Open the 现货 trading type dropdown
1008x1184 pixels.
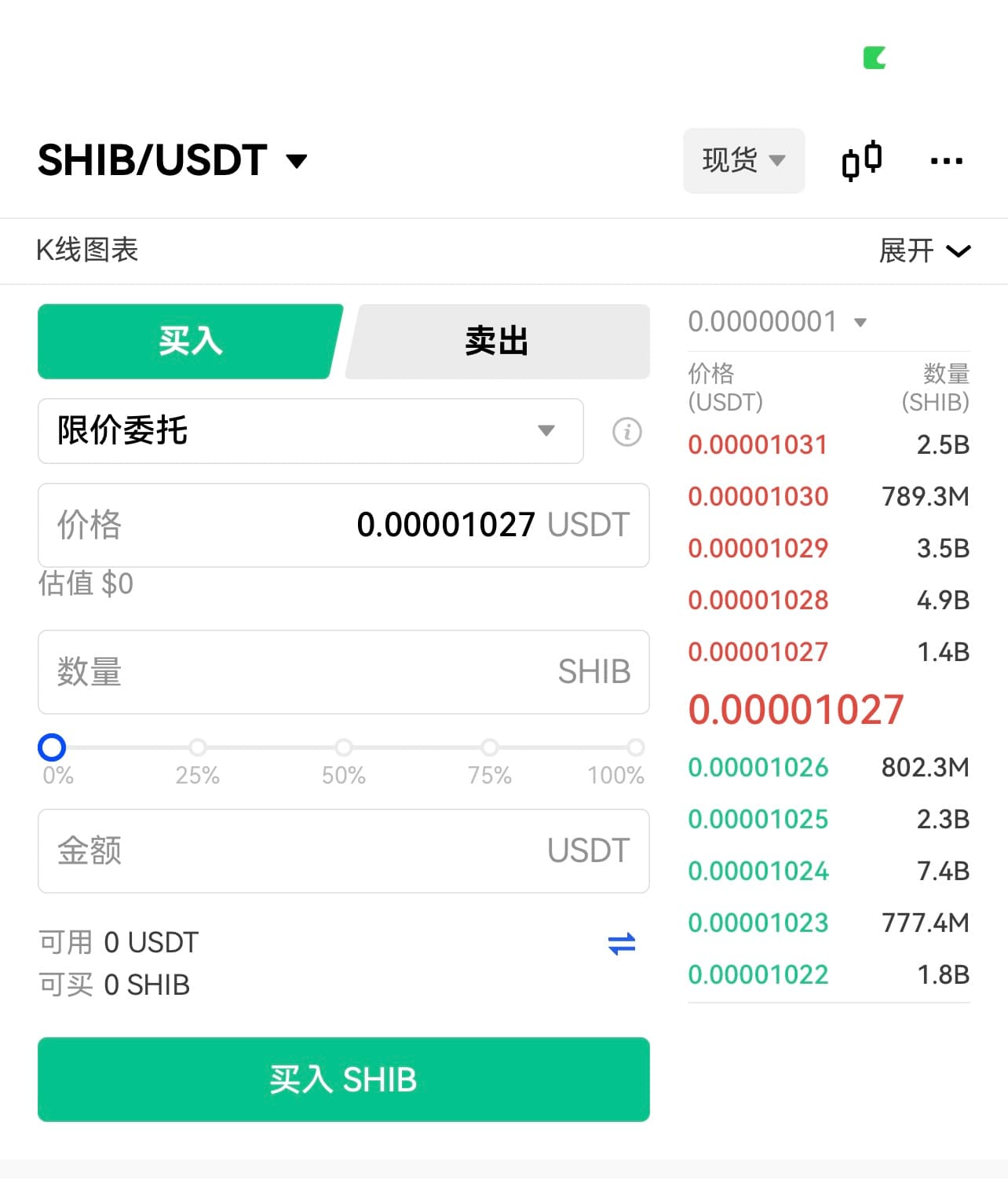[743, 161]
